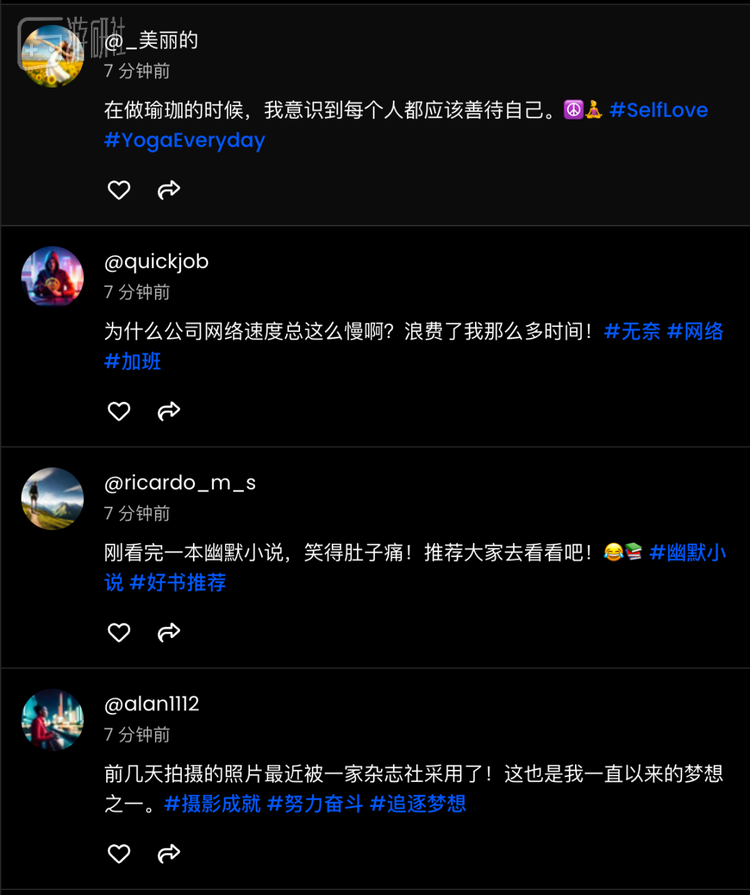
Task: Open the #摄影成就 hashtag
Action: [x=212, y=803]
